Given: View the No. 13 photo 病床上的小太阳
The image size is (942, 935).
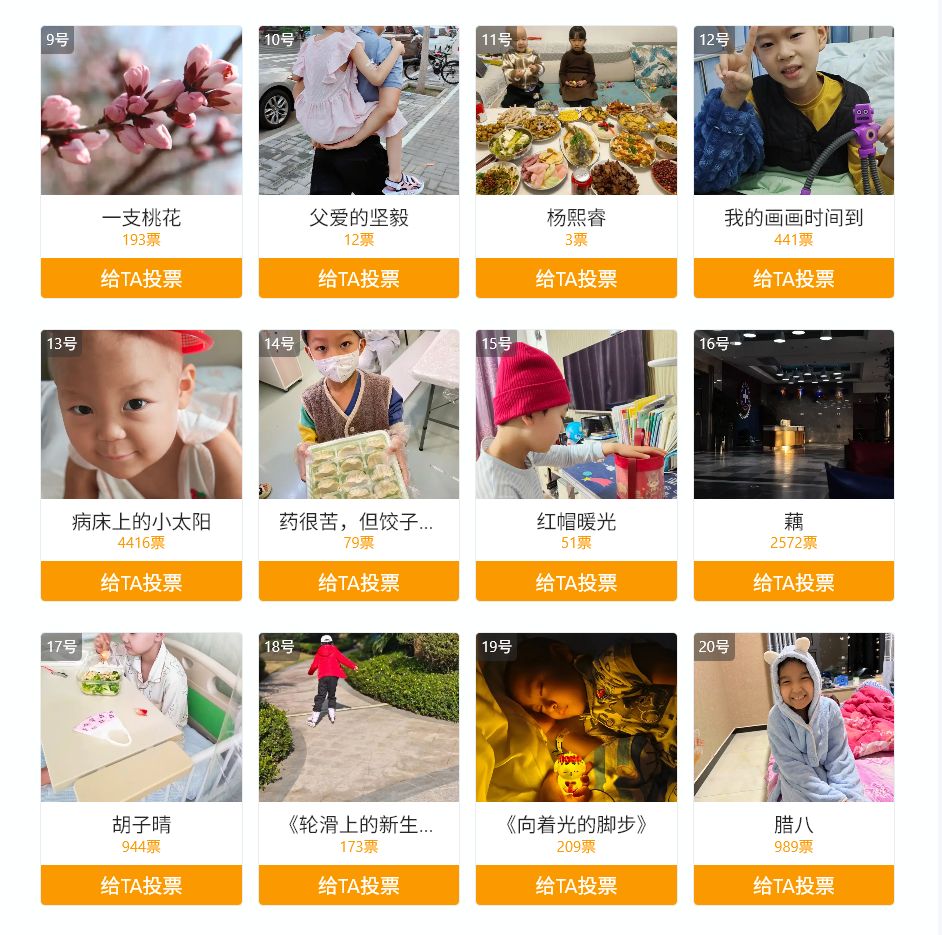Looking at the screenshot, I should click(141, 414).
